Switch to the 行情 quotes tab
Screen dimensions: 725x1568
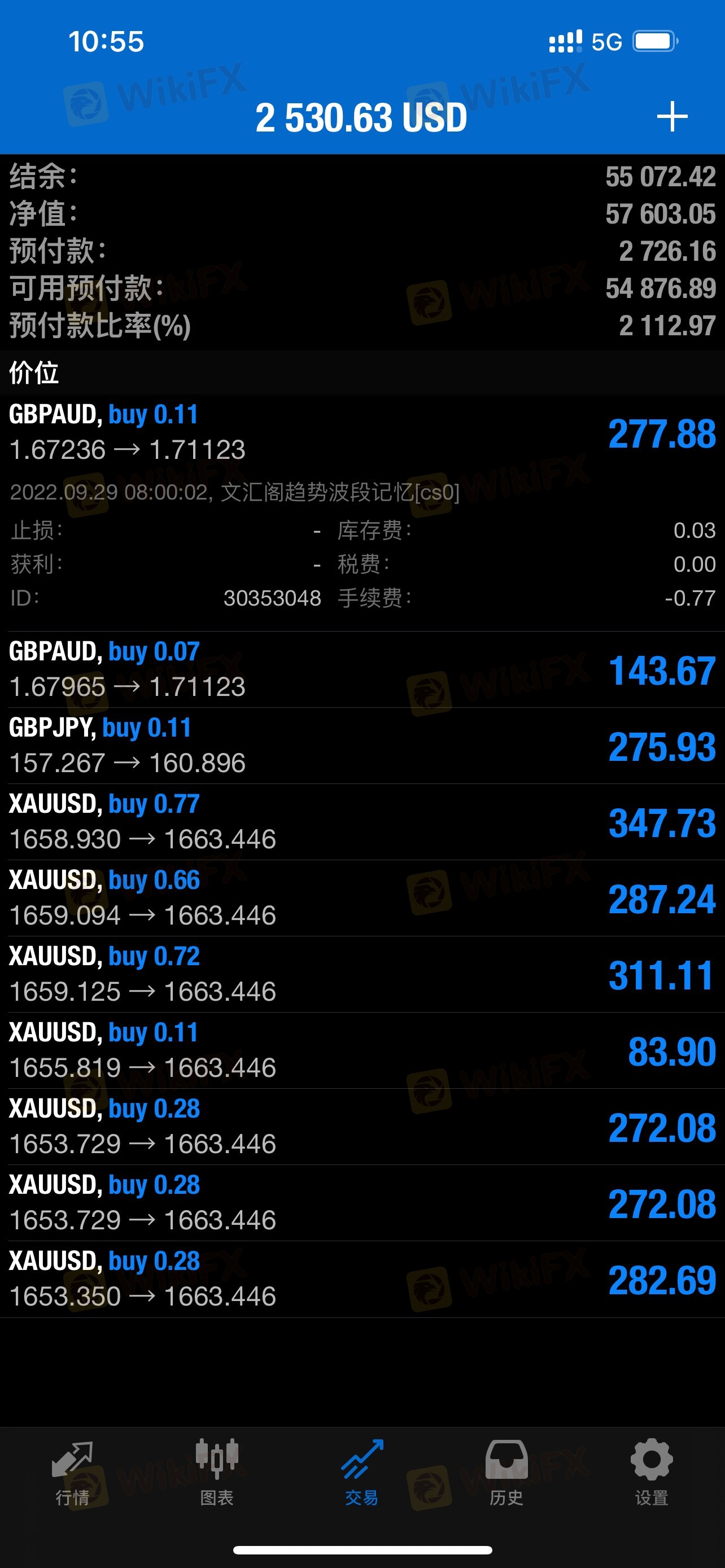click(72, 1472)
